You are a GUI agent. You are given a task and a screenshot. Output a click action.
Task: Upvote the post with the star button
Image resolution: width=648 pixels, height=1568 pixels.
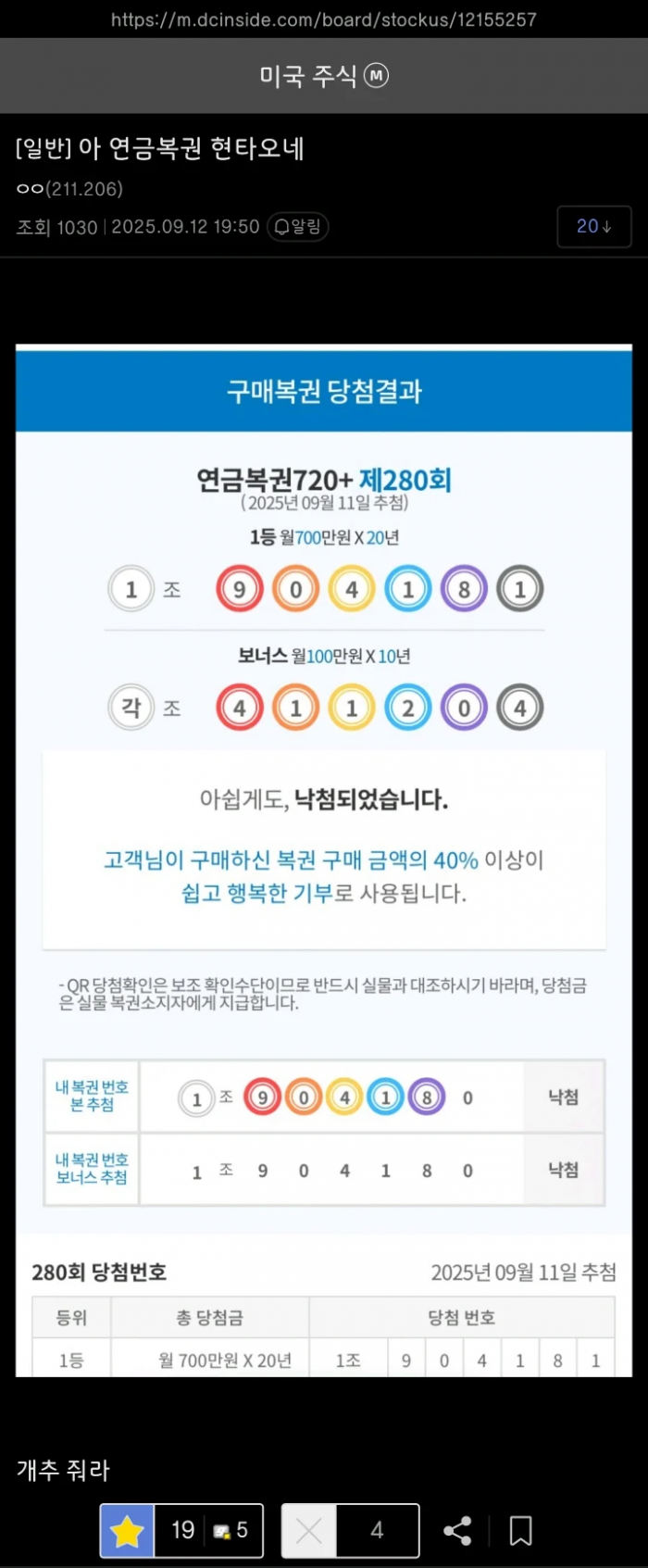(127, 1531)
